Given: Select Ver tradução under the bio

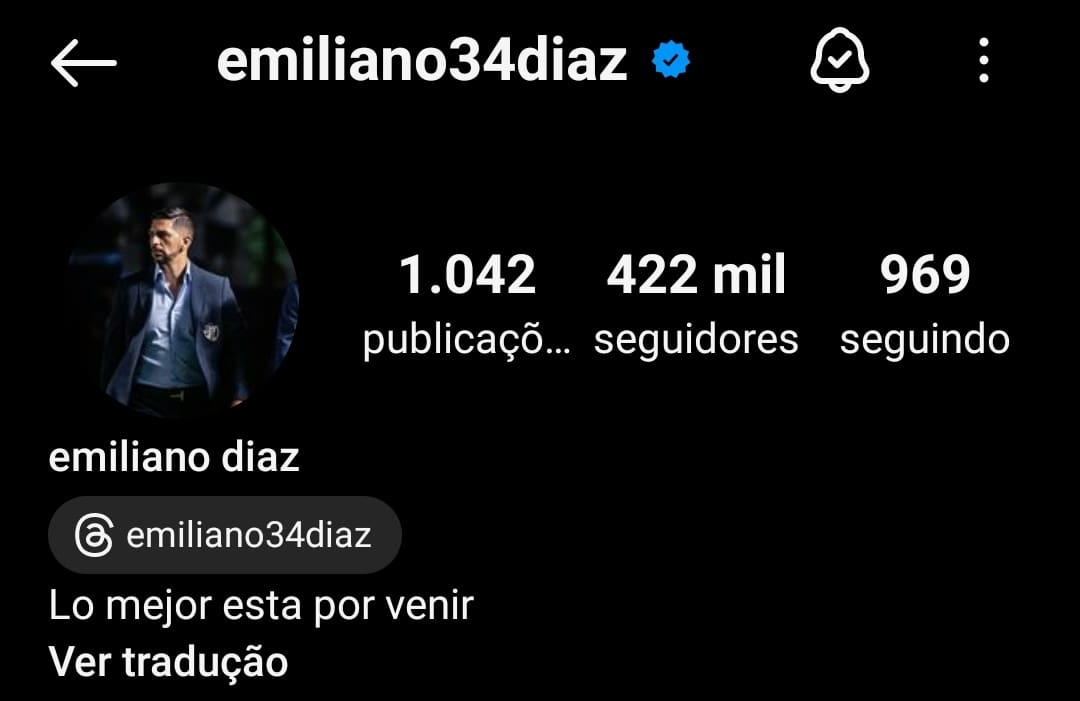Looking at the screenshot, I should point(168,661).
